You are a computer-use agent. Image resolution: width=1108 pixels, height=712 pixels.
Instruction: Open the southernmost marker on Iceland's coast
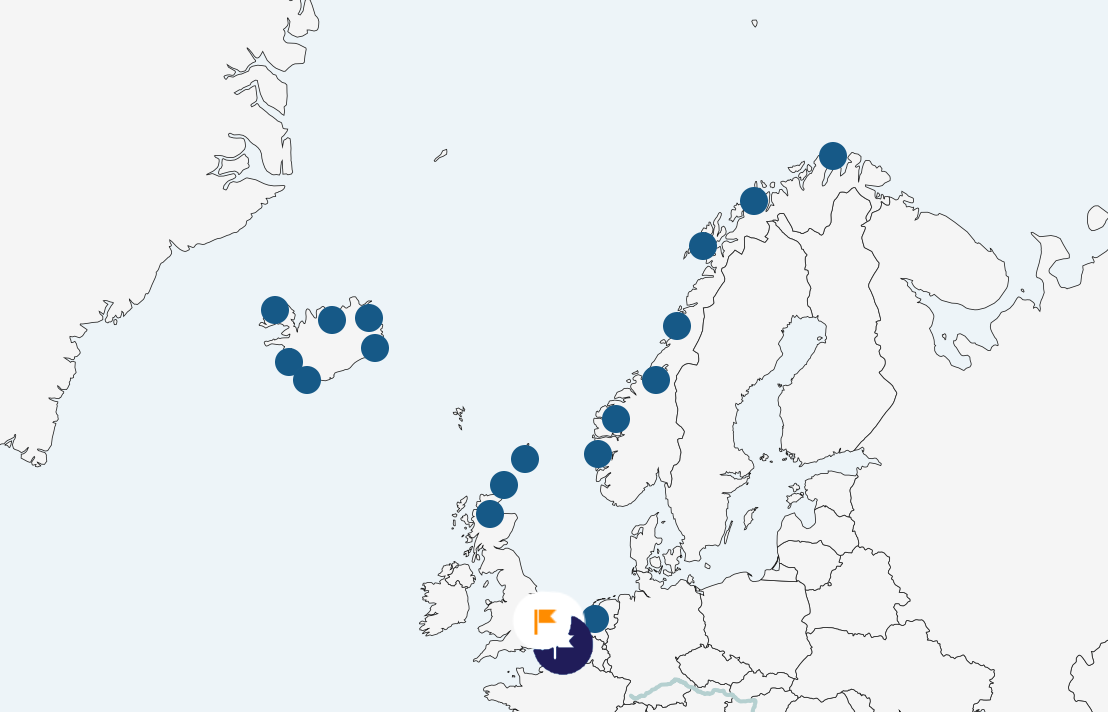pyautogui.click(x=307, y=380)
